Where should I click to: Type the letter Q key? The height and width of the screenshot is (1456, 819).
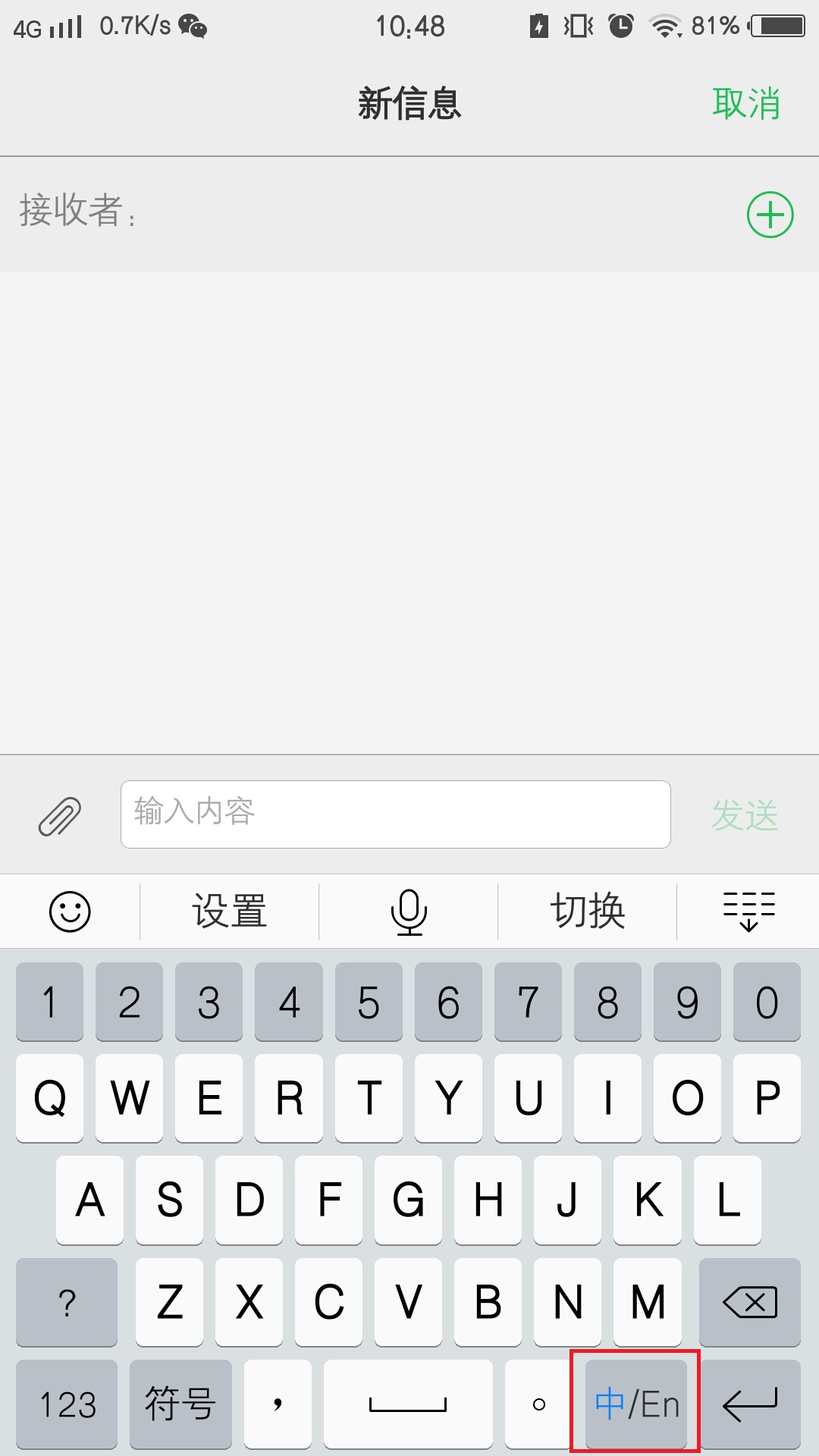tap(49, 1097)
